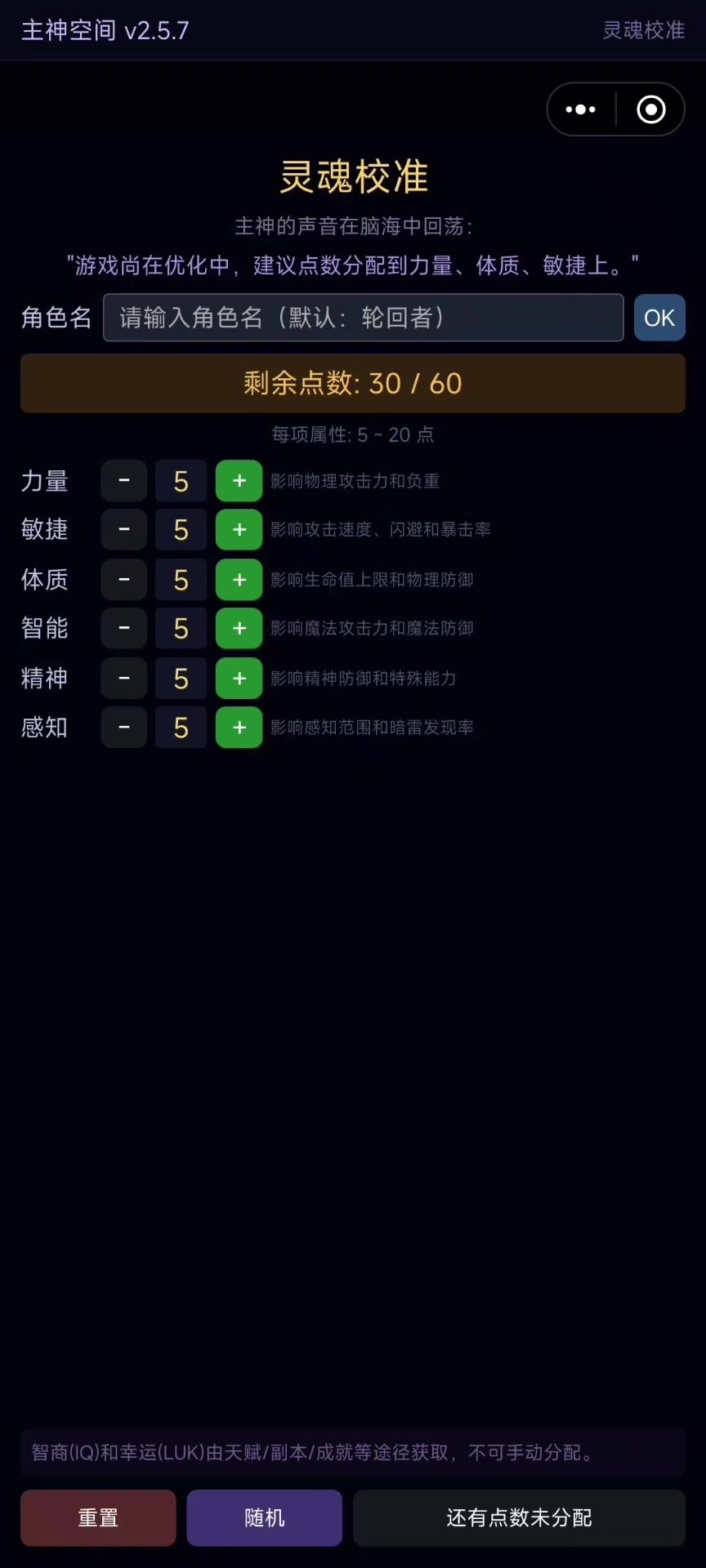Image resolution: width=706 pixels, height=1568 pixels.
Task: Tap the 还有点数未分配 button
Action: coord(519,1518)
